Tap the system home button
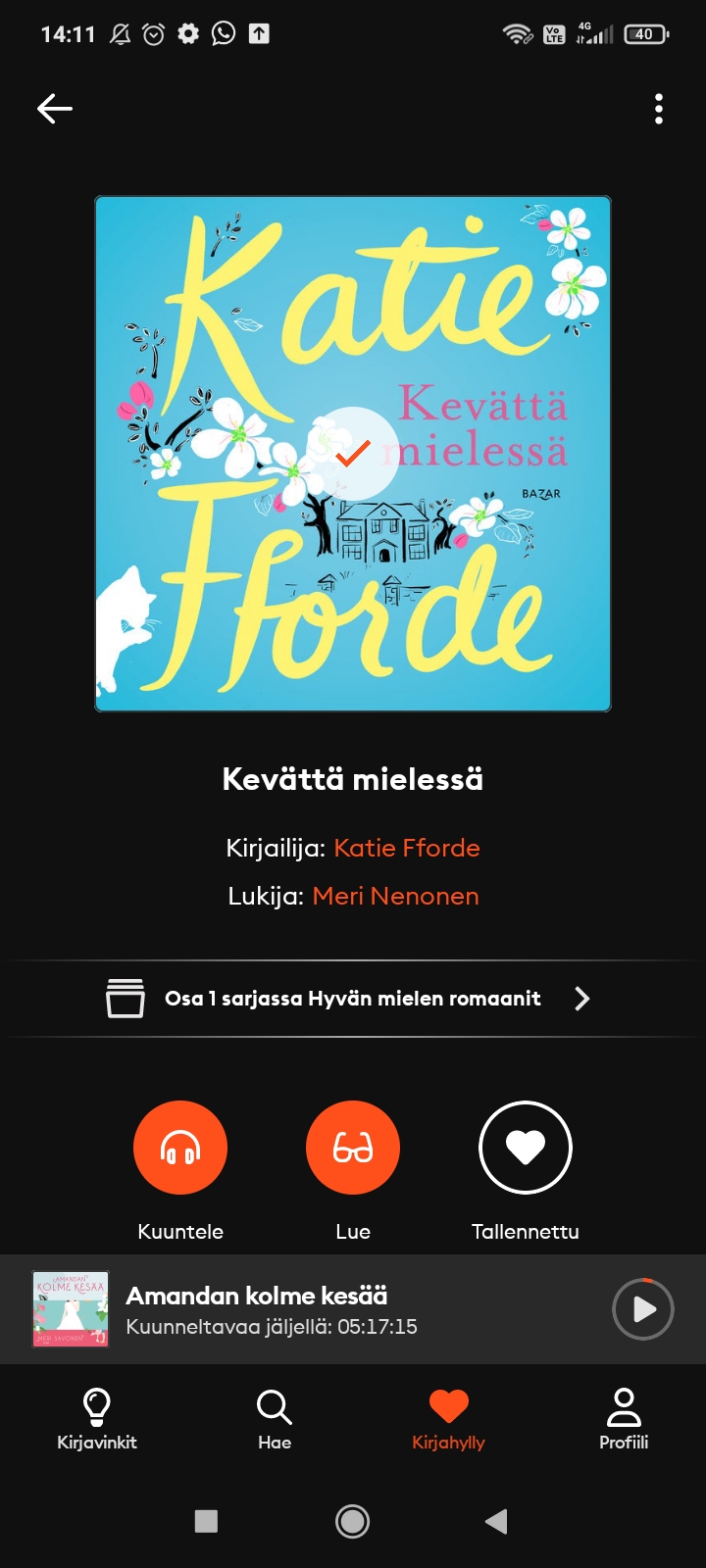706x1568 pixels. [353, 1521]
